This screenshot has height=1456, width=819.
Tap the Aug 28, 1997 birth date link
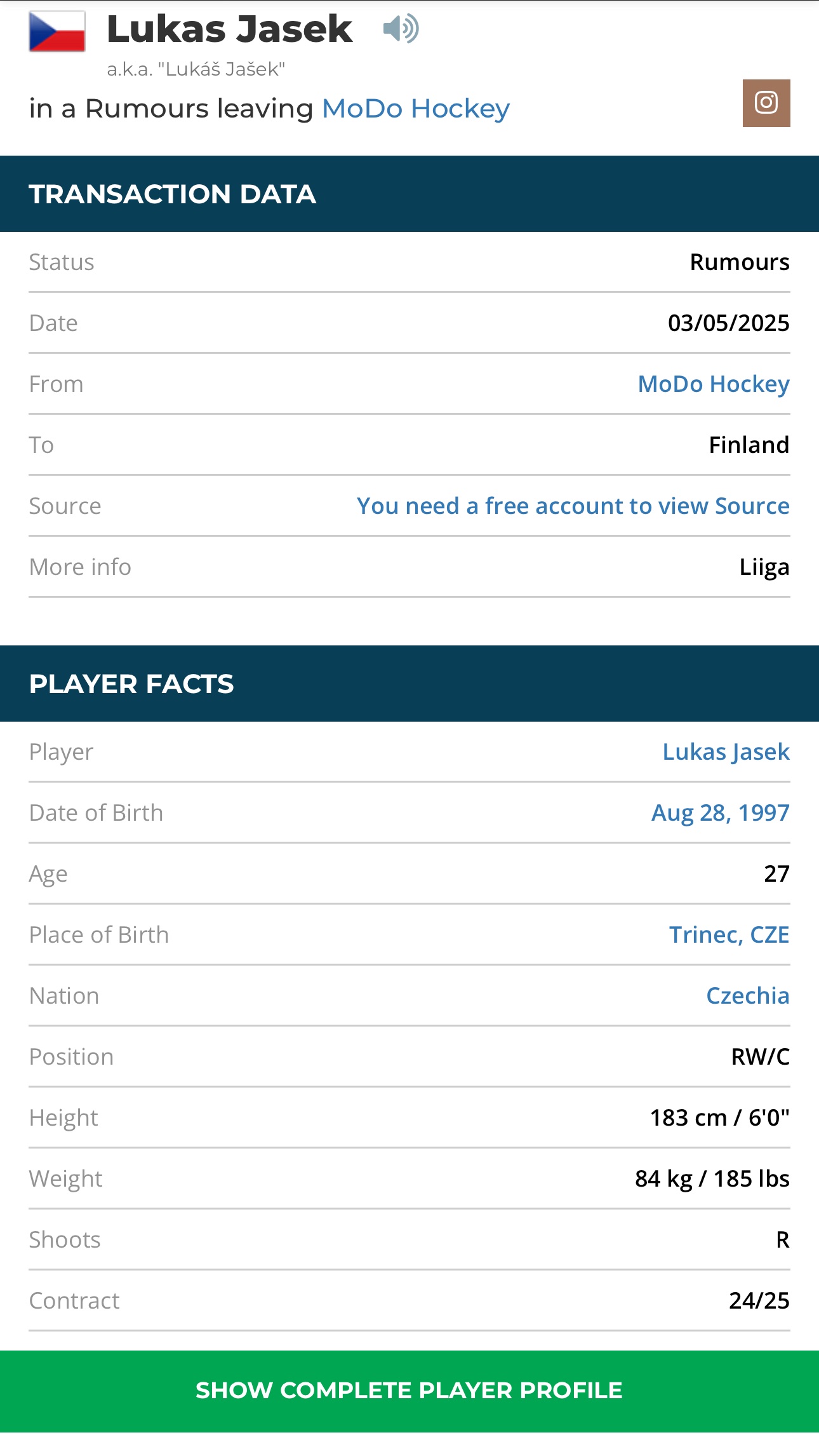pyautogui.click(x=721, y=812)
